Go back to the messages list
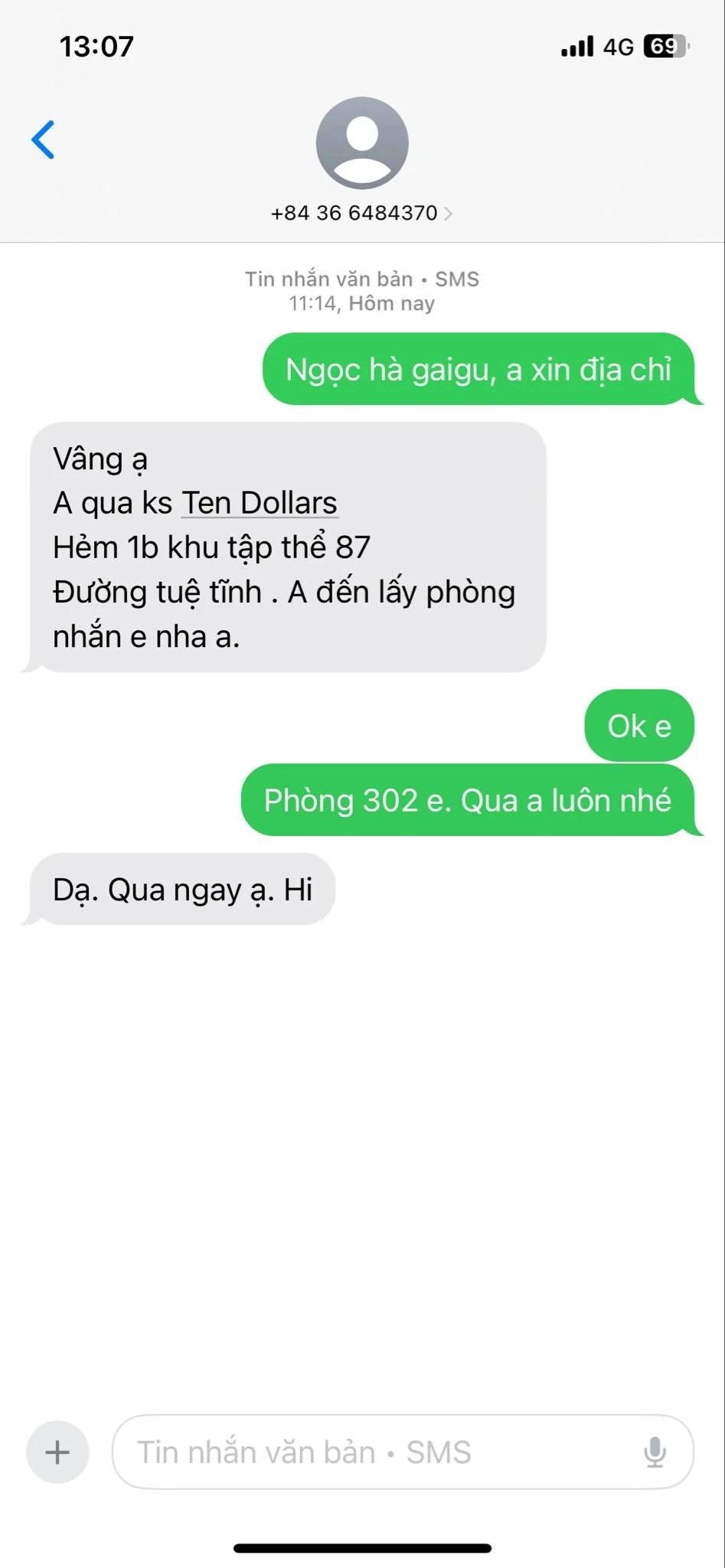 tap(44, 139)
